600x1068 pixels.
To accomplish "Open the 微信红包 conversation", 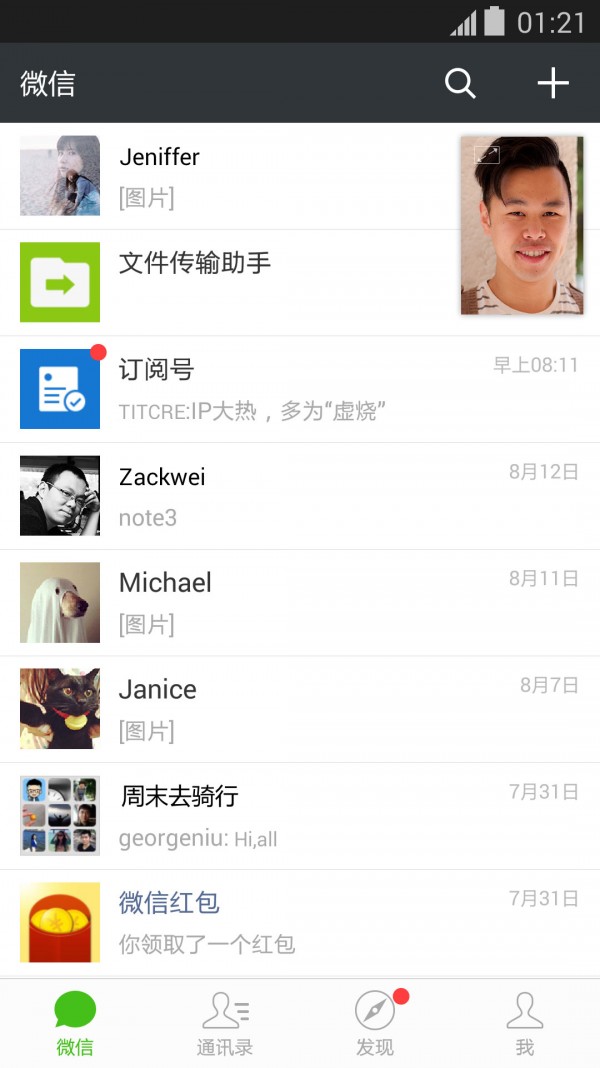I will click(x=300, y=922).
